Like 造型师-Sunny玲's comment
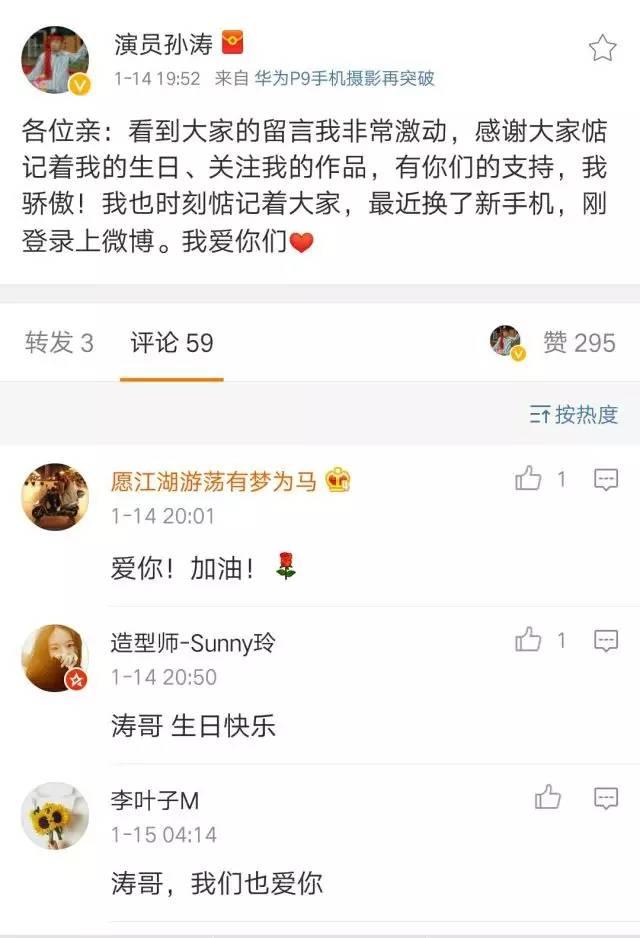Image resolution: width=640 pixels, height=938 pixels. [529, 640]
